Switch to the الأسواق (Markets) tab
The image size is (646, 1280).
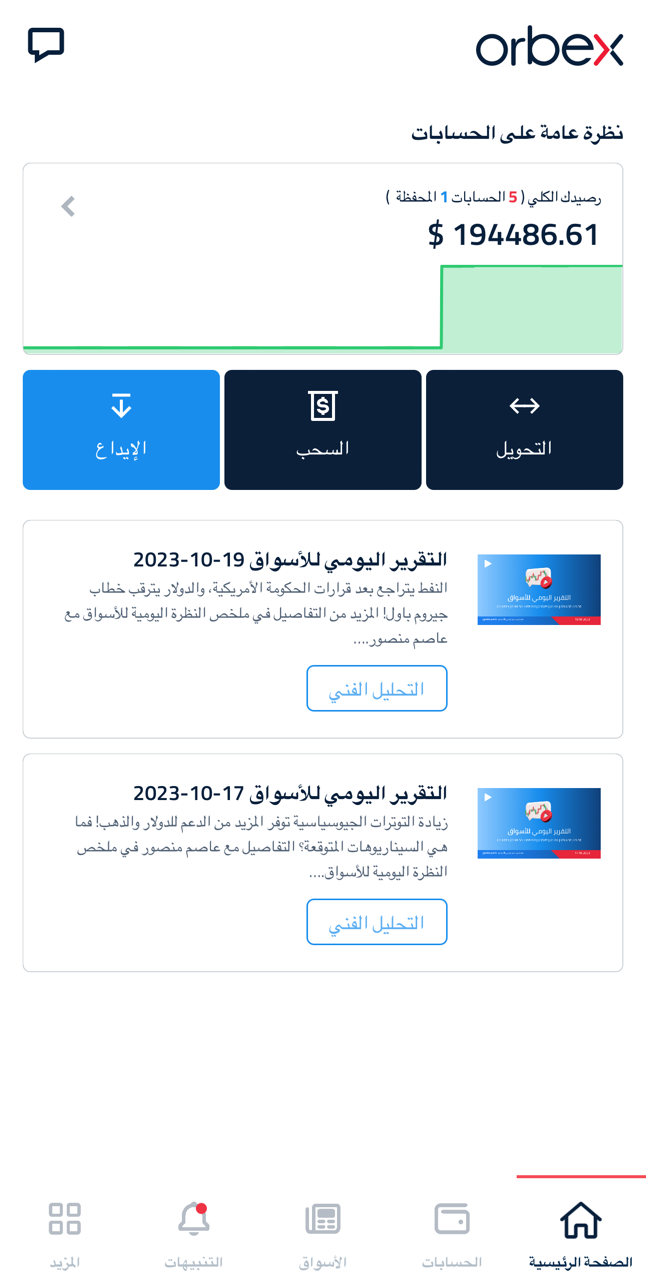coord(323,1232)
